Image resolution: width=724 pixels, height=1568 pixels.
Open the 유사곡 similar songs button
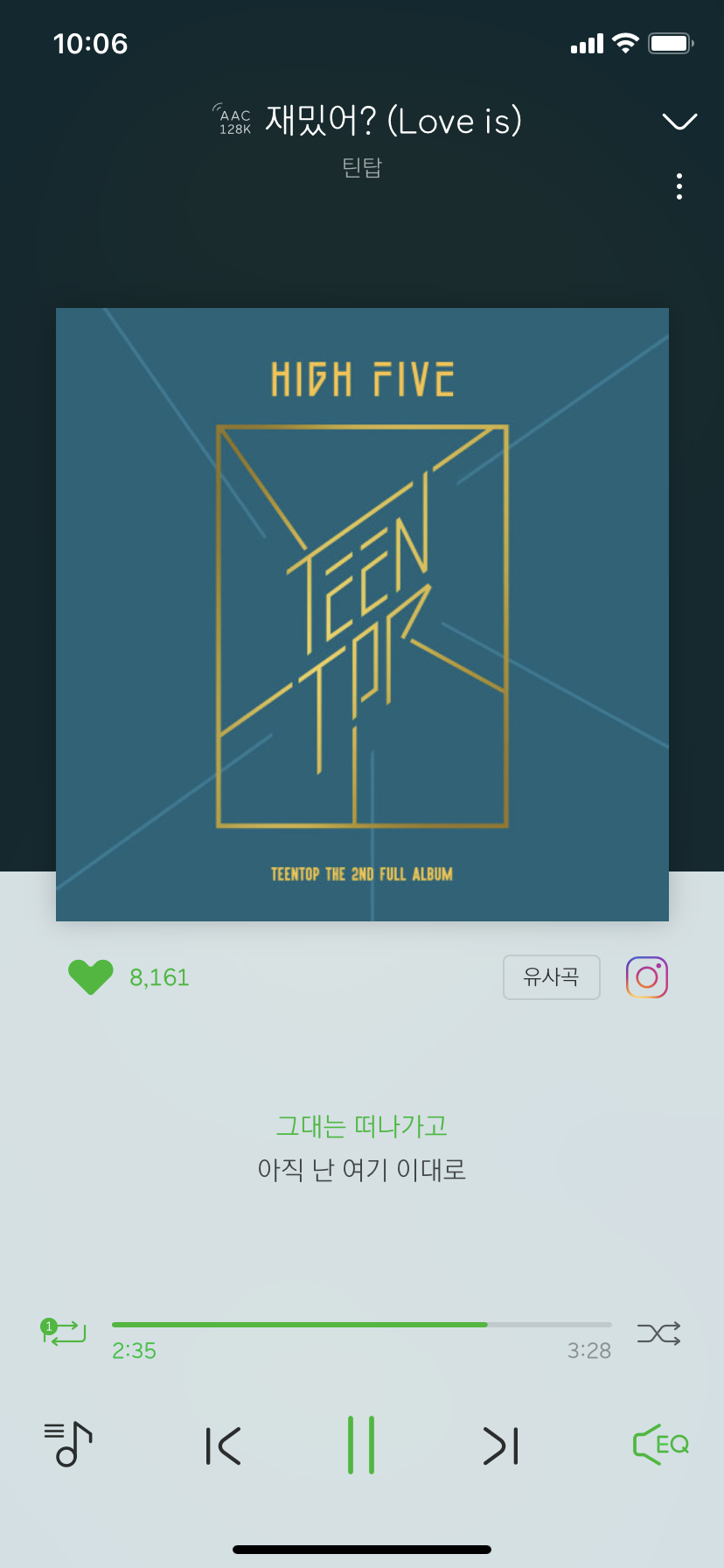(x=551, y=977)
